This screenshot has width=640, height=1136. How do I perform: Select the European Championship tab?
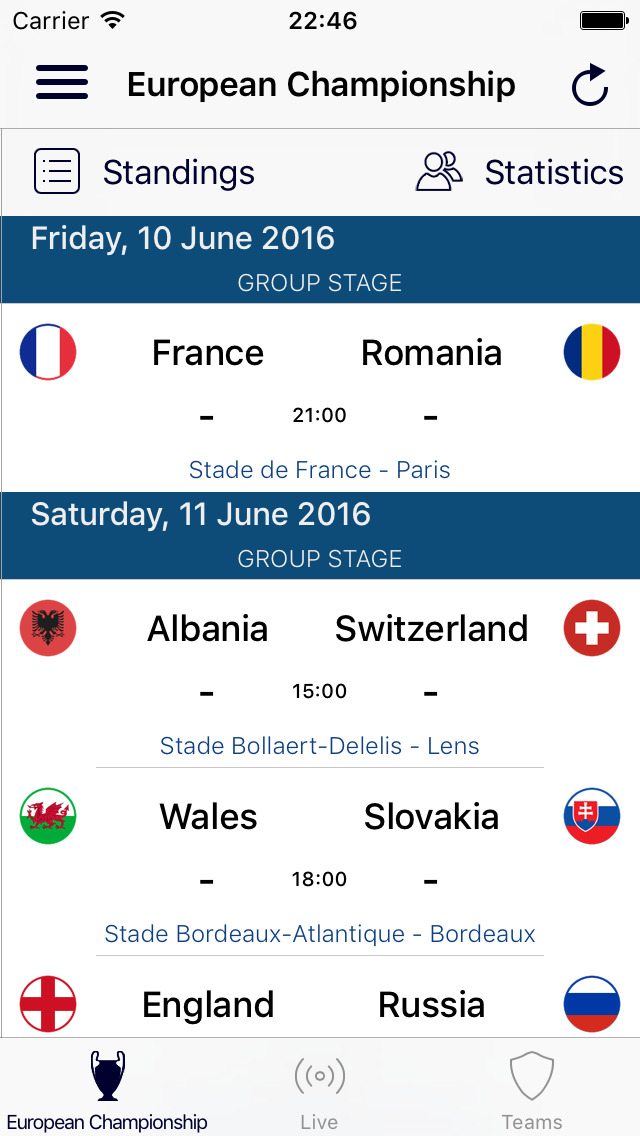pyautogui.click(x=107, y=1089)
